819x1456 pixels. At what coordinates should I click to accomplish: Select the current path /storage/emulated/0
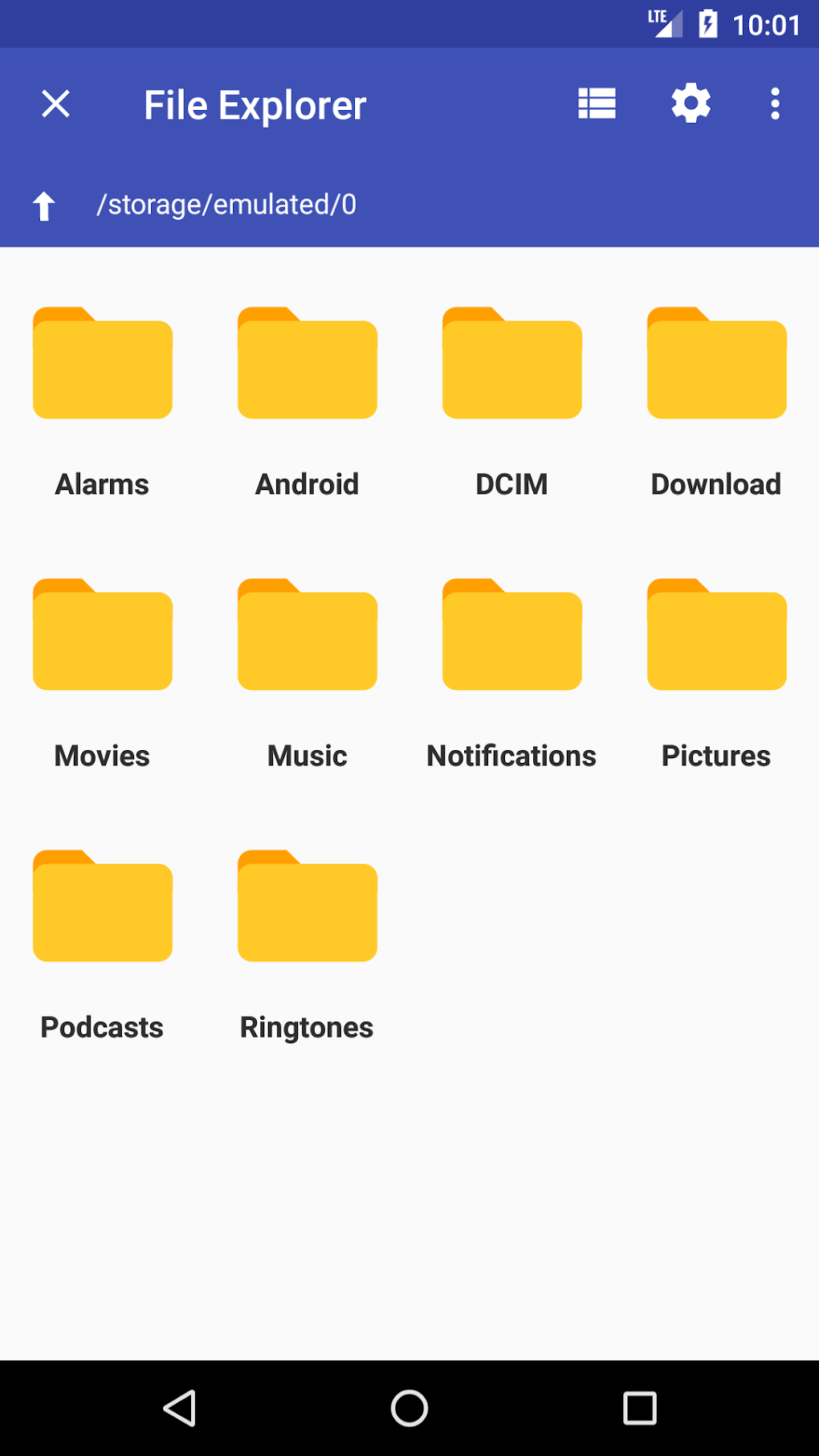tap(227, 205)
